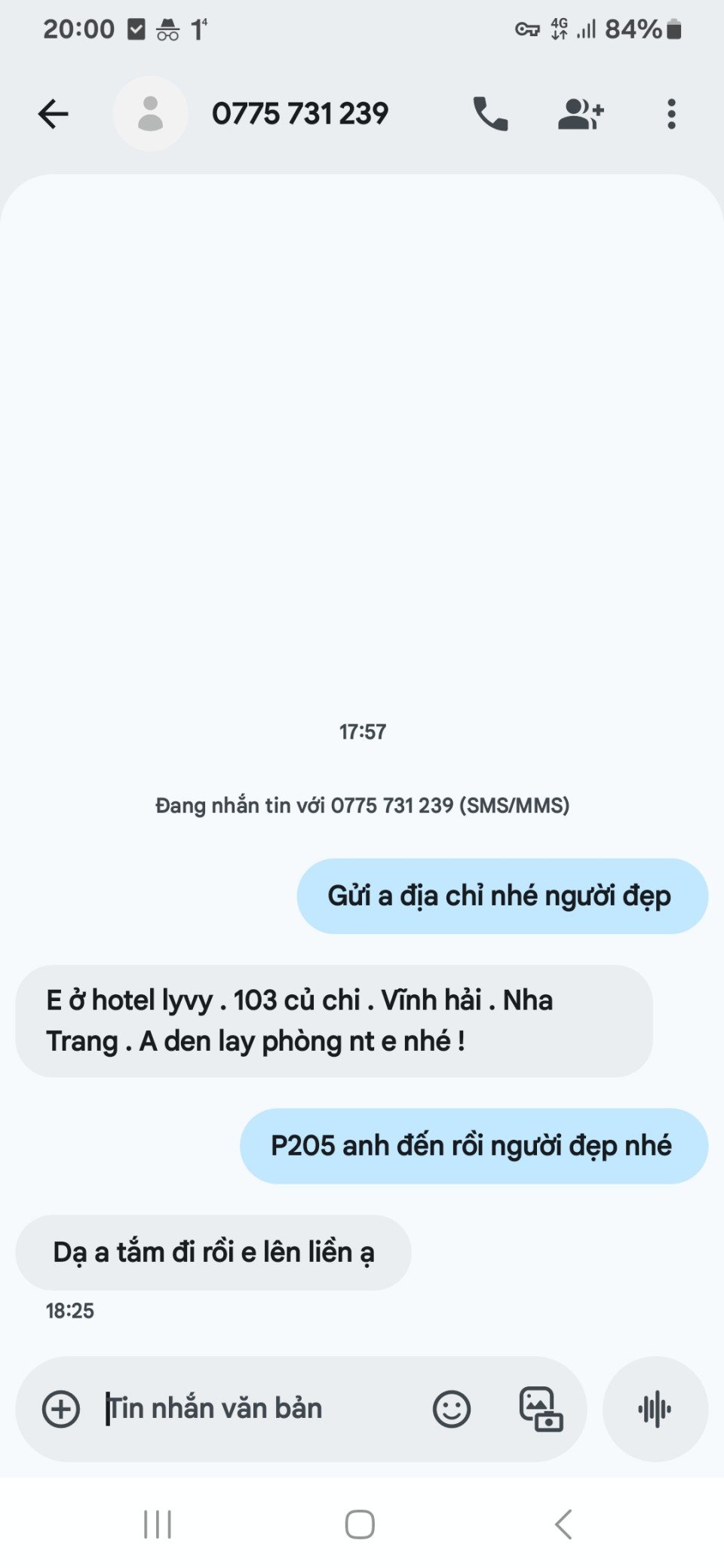Open the plus attachment menu
Image resolution: width=724 pixels, height=1568 pixels.
61,1409
